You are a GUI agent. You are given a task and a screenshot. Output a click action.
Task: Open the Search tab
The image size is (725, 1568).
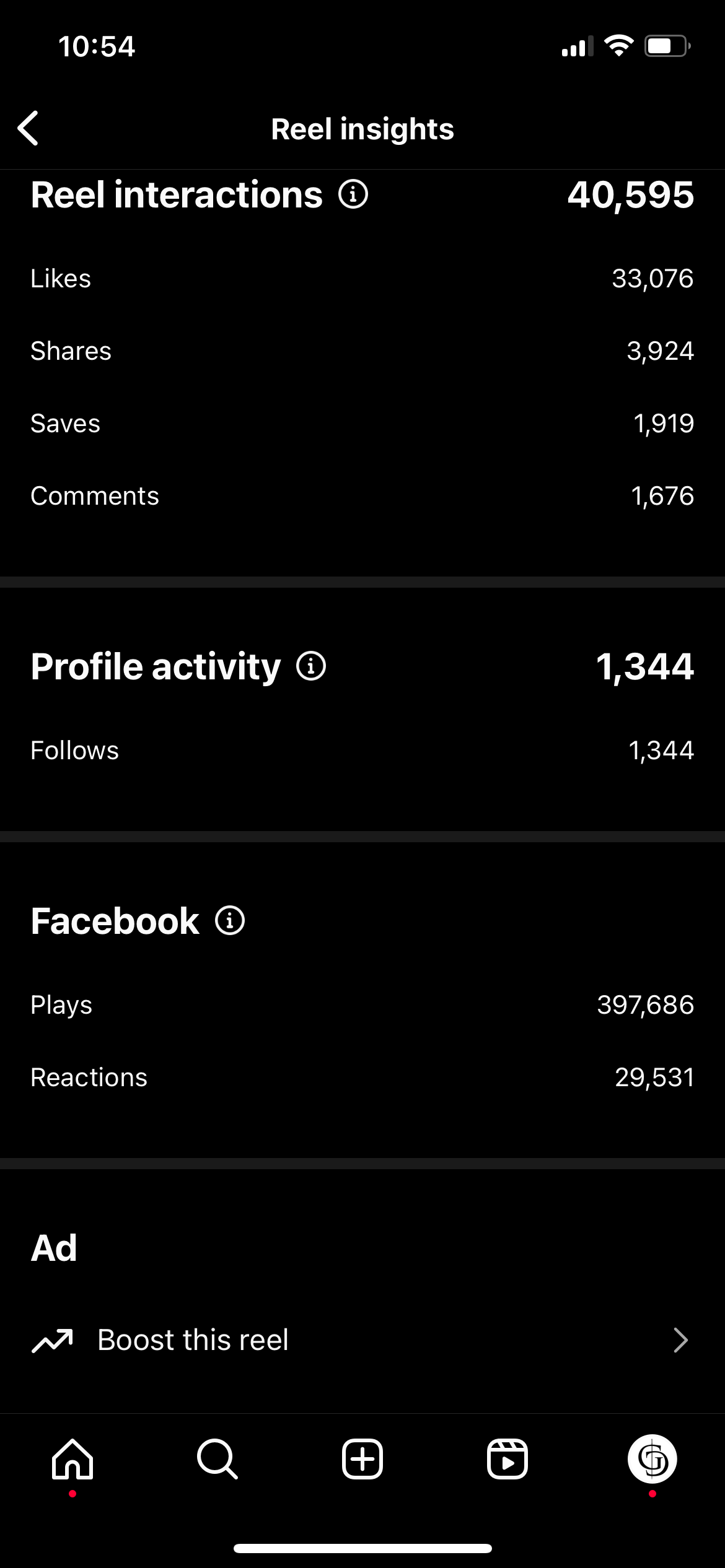tap(217, 1459)
